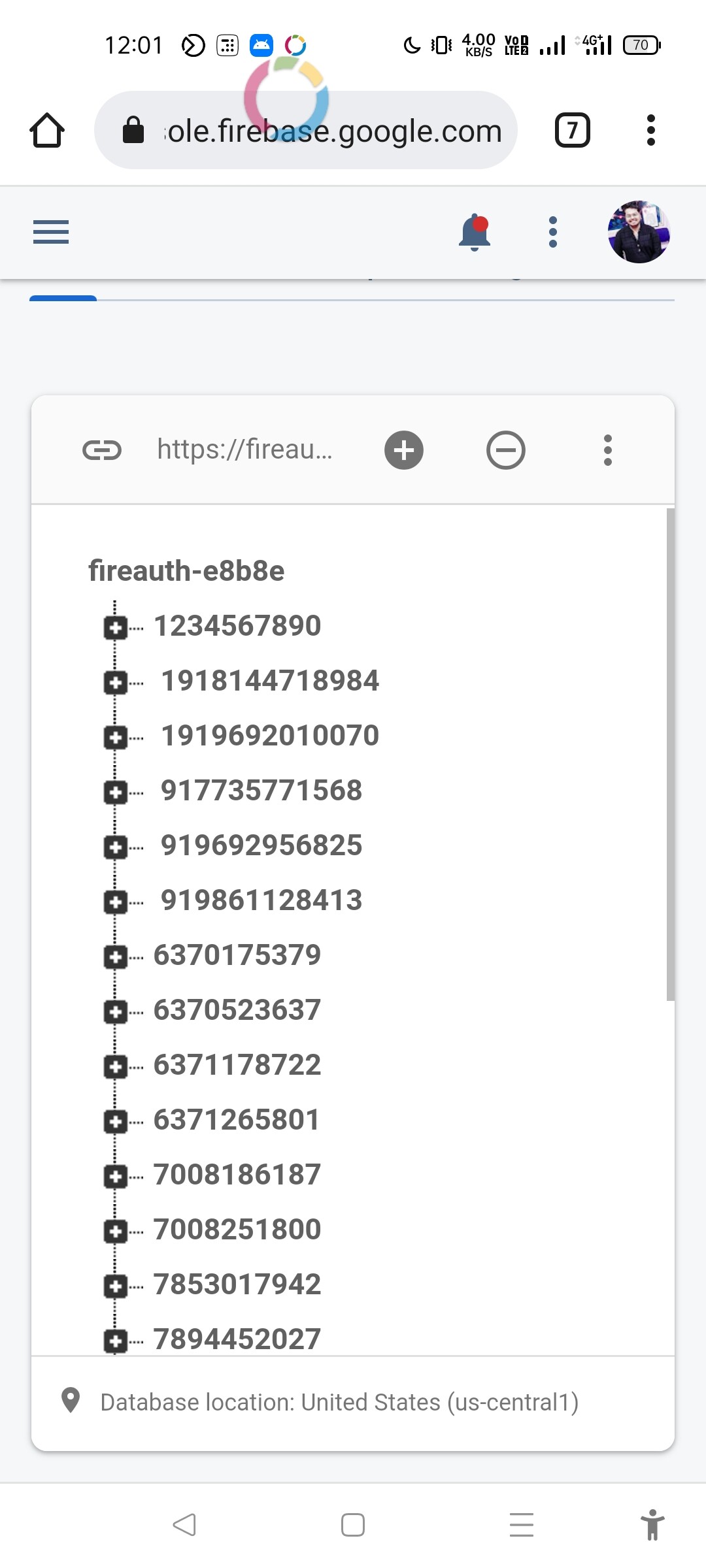Screen dimensions: 706x1568
Task: Open the database card's three-dot menu
Action: point(608,450)
